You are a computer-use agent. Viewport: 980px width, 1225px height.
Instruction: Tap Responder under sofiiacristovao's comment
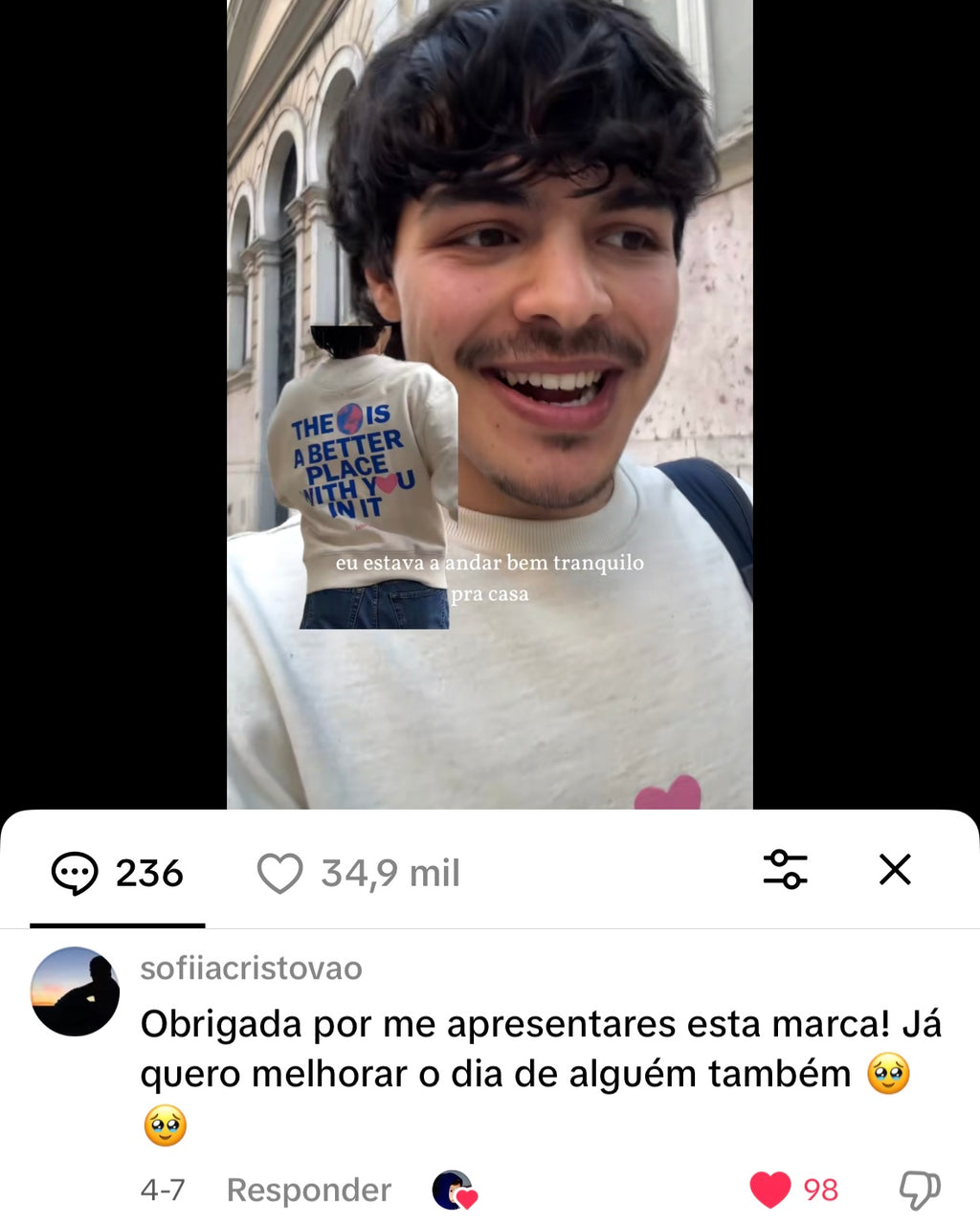(x=308, y=1190)
